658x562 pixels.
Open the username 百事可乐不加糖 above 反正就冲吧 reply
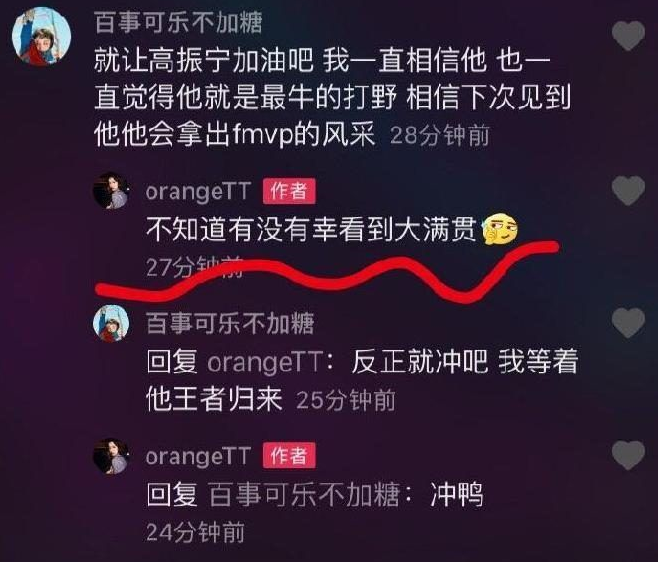230,323
